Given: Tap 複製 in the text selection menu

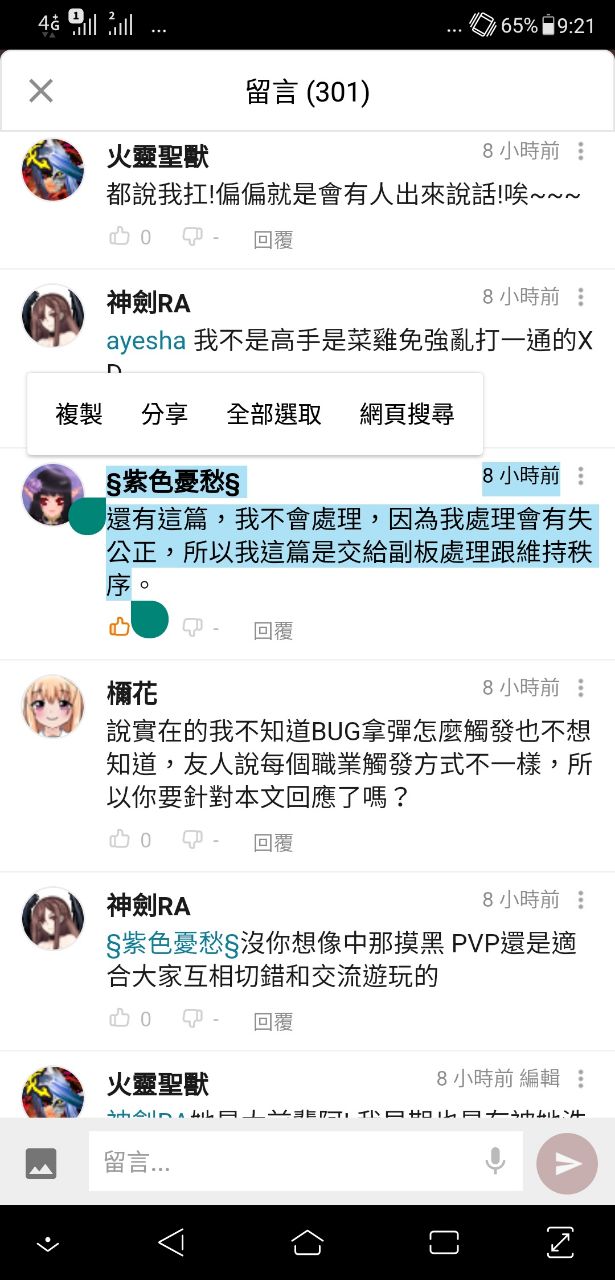Looking at the screenshot, I should pyautogui.click(x=79, y=414).
